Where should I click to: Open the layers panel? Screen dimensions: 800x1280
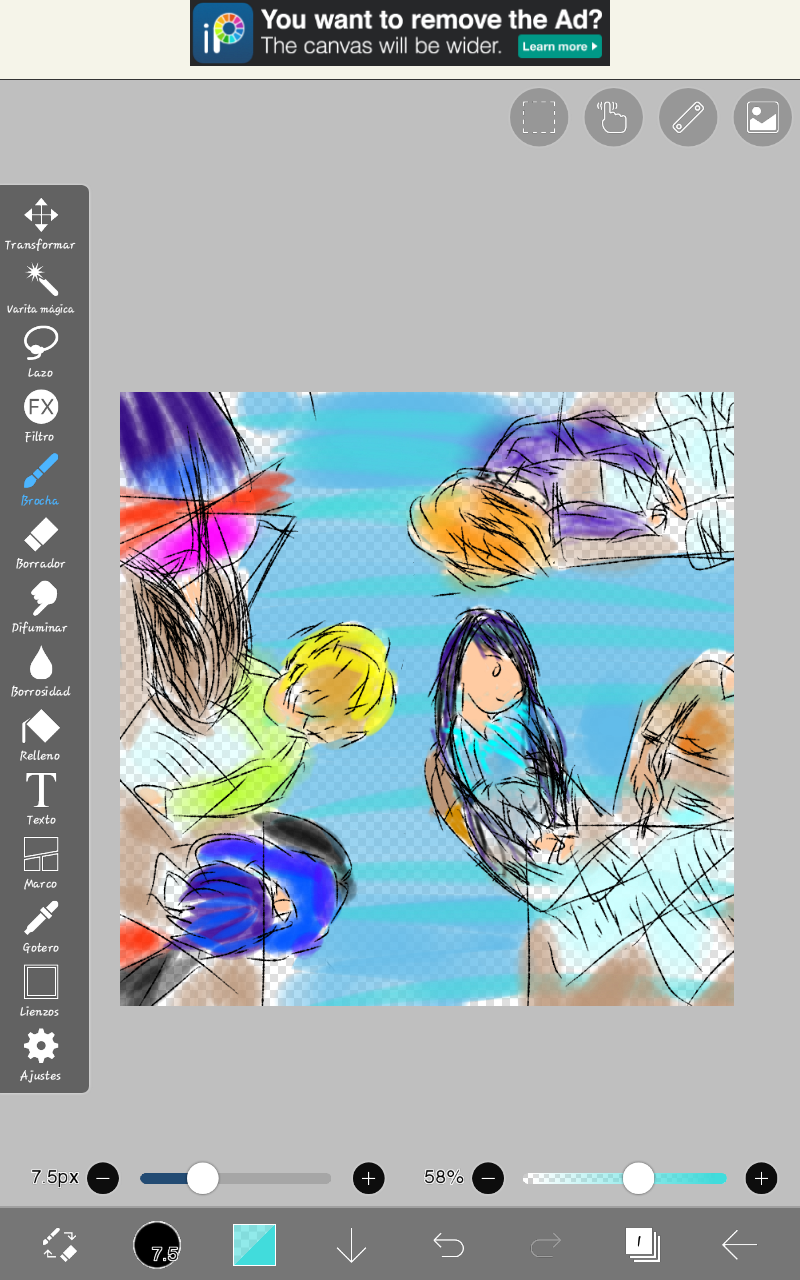(642, 1245)
